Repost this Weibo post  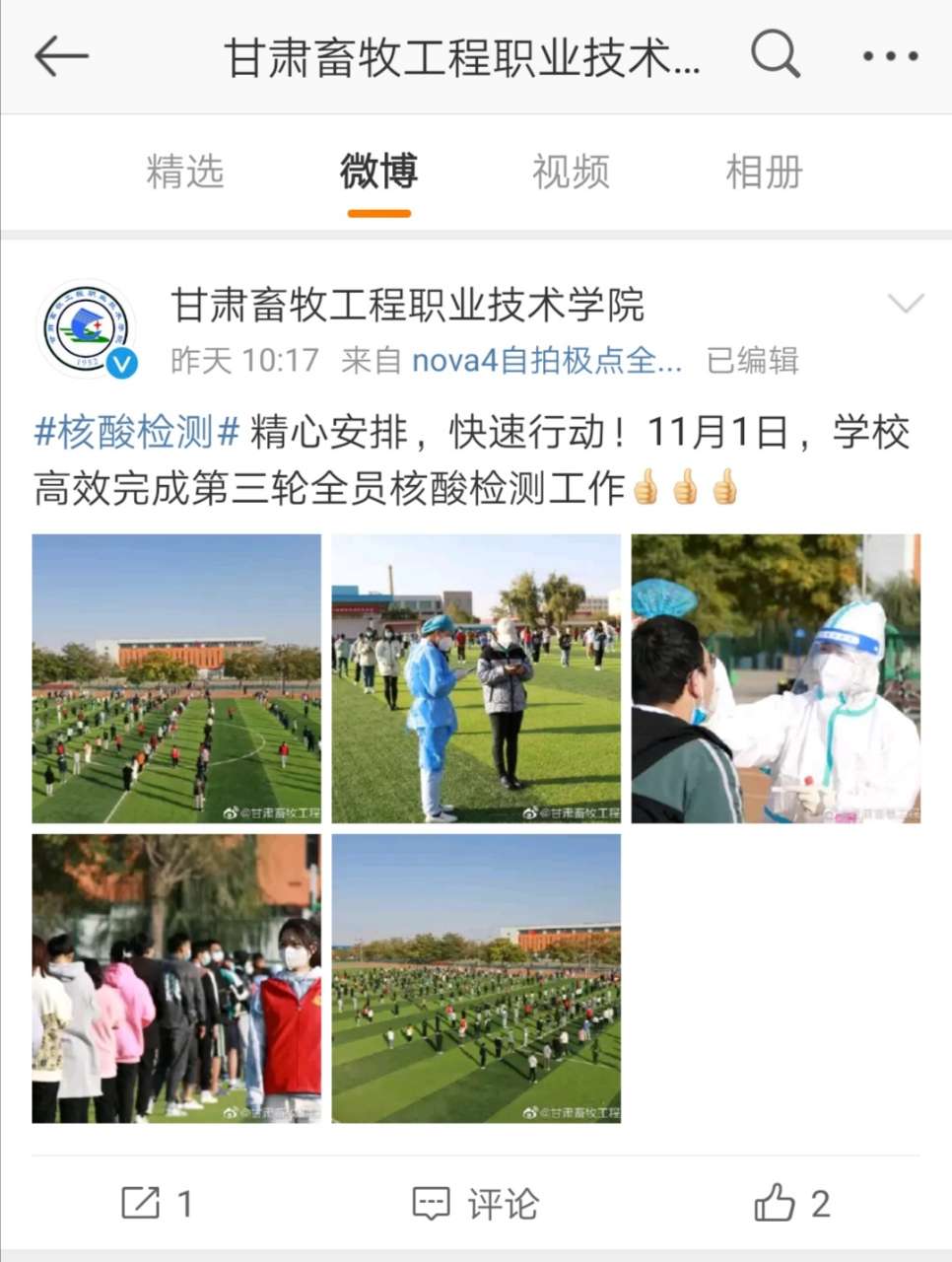(156, 1203)
